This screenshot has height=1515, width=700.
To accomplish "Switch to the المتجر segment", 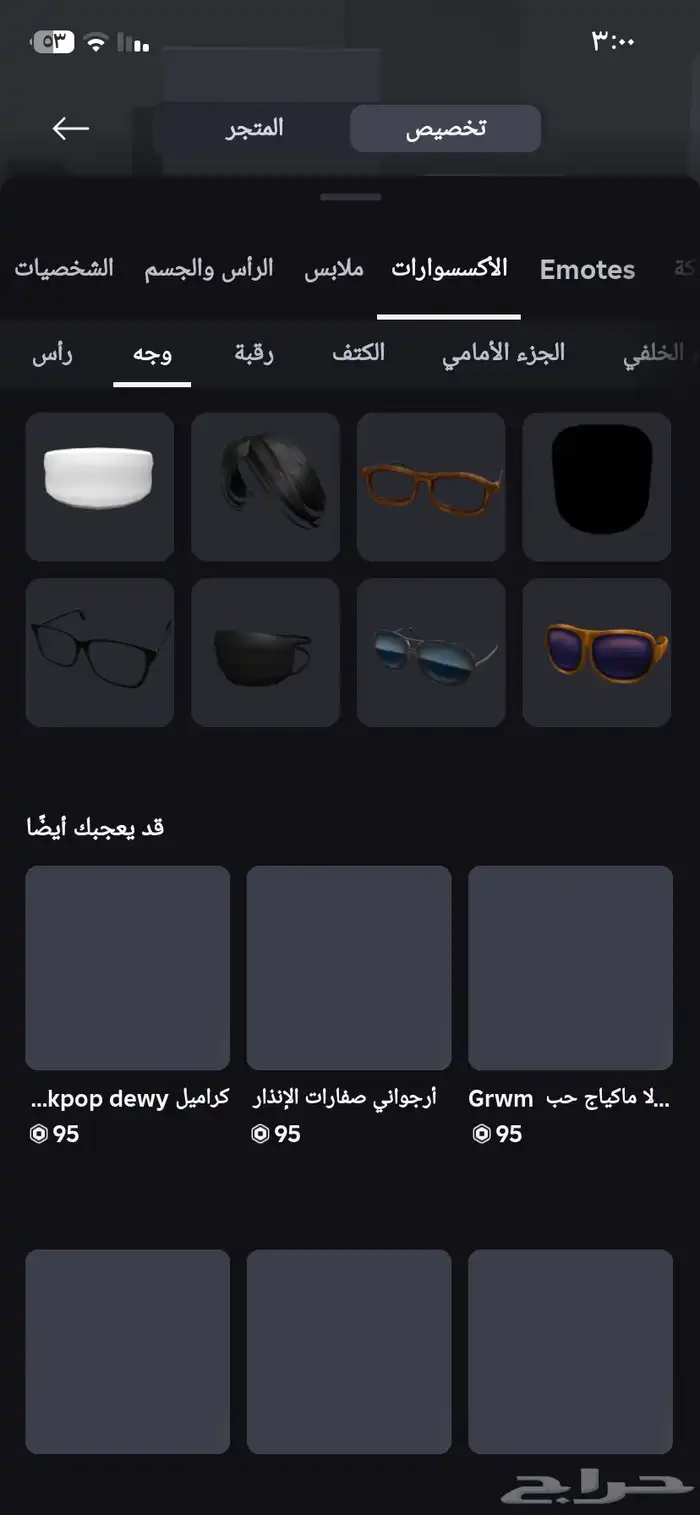I will click(253, 128).
